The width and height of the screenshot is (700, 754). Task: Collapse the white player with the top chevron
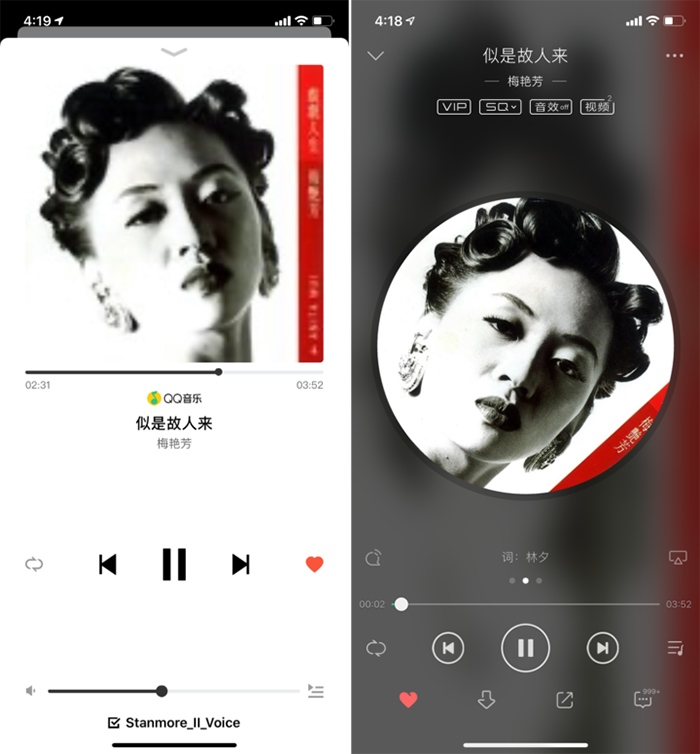[174, 52]
